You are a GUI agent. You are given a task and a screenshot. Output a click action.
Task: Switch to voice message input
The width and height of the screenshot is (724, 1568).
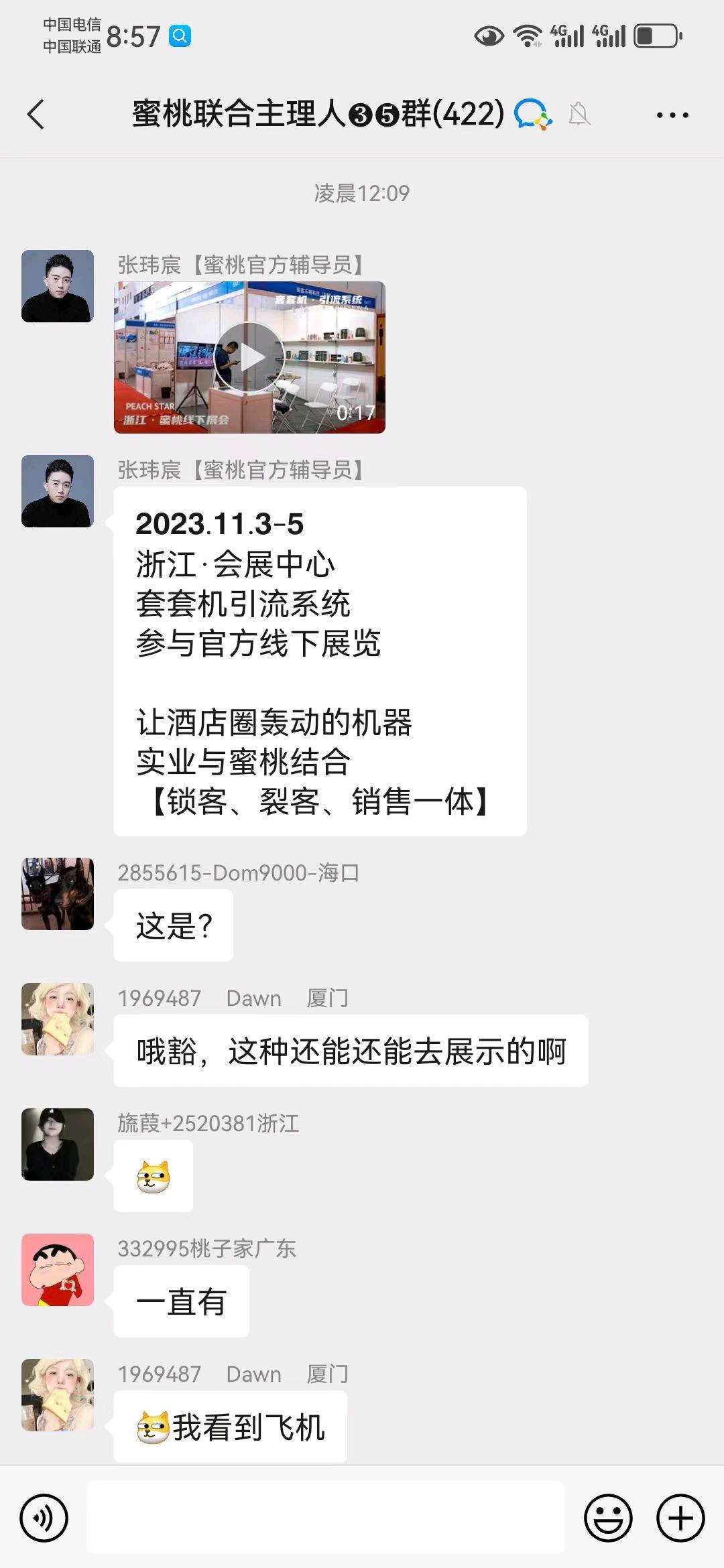tap(44, 1518)
